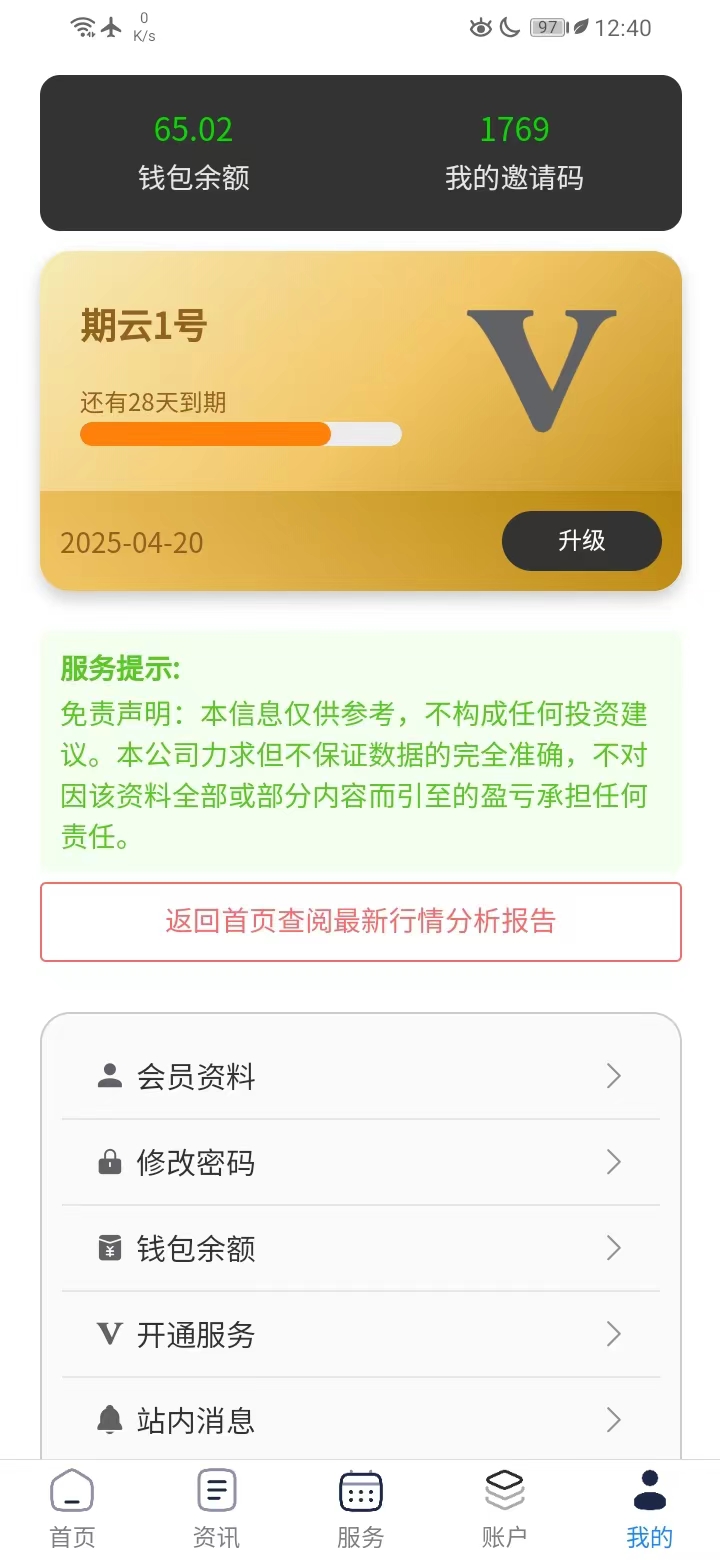
Task: Open the 站内消息 bell icon
Action: 112,1419
